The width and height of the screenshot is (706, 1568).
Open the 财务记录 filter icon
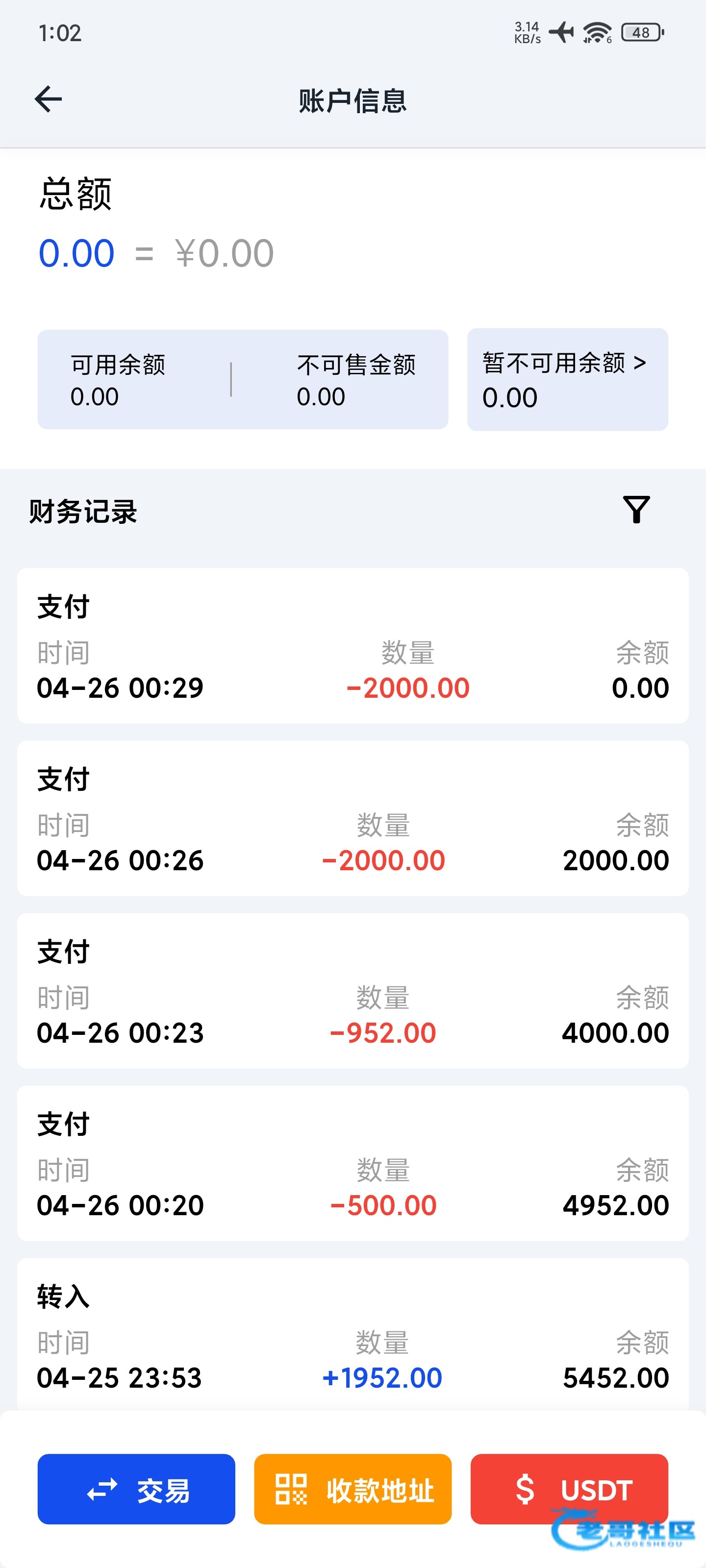tap(636, 510)
